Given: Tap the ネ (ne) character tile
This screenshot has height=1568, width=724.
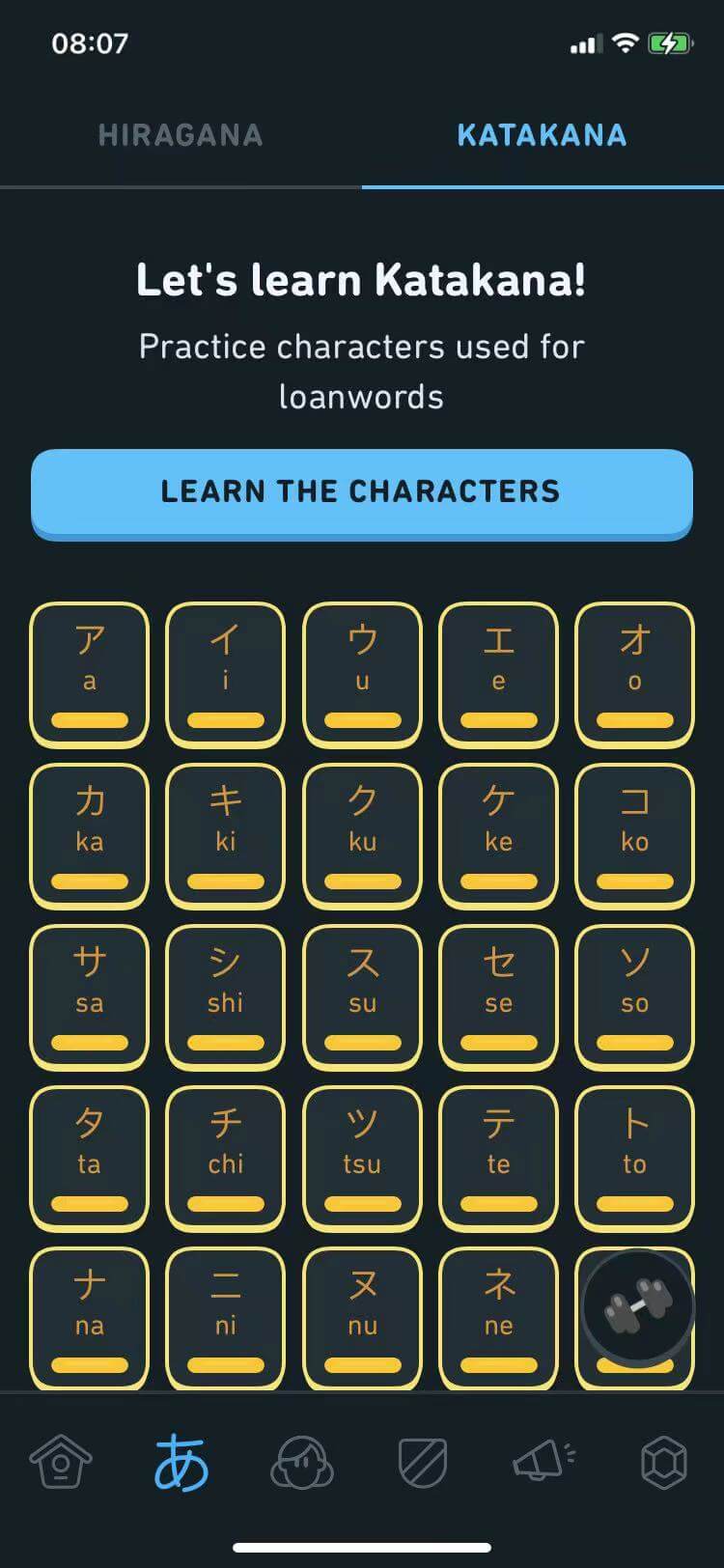Looking at the screenshot, I should coord(498,1319).
